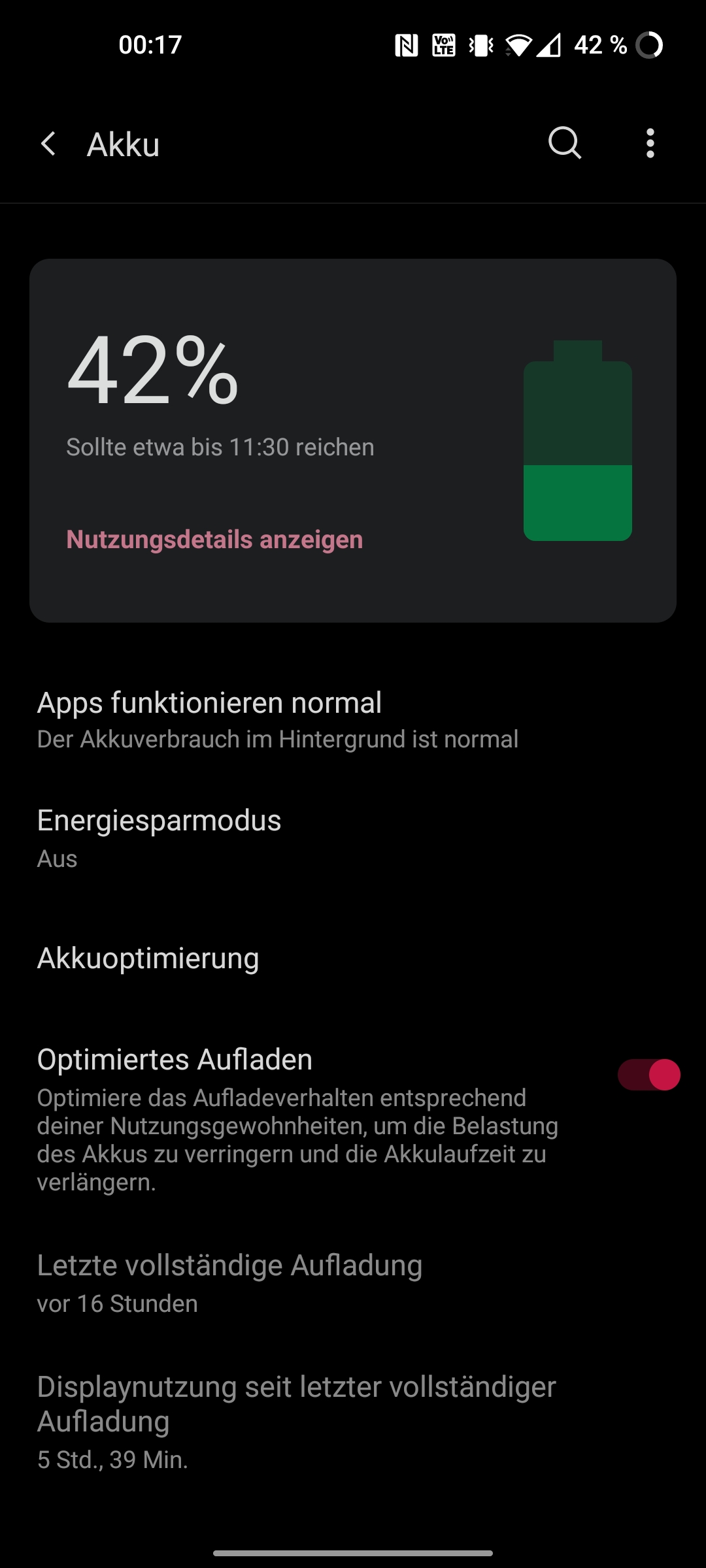The width and height of the screenshot is (706, 1568).
Task: Open Energiesparmodus settings
Action: (x=160, y=838)
